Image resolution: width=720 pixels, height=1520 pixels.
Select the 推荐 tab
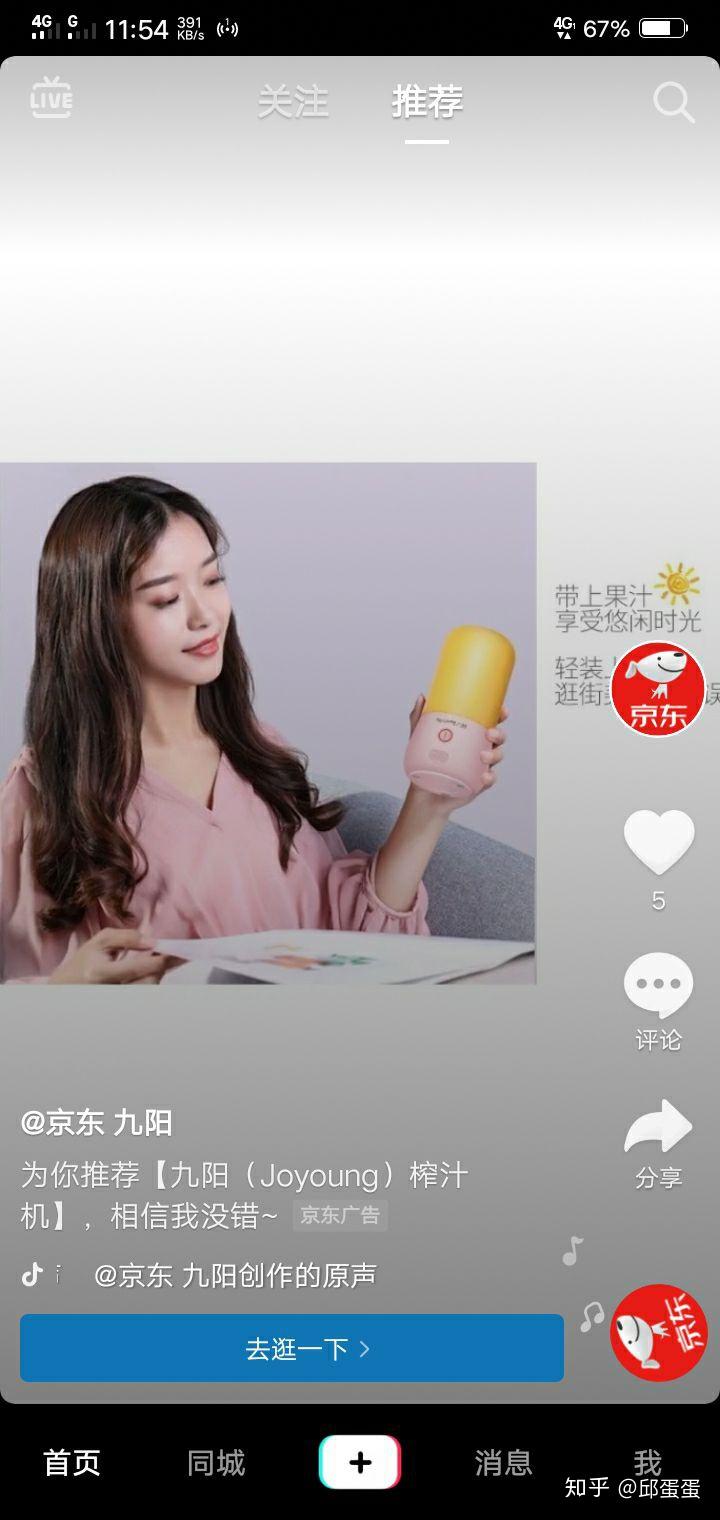(x=427, y=102)
